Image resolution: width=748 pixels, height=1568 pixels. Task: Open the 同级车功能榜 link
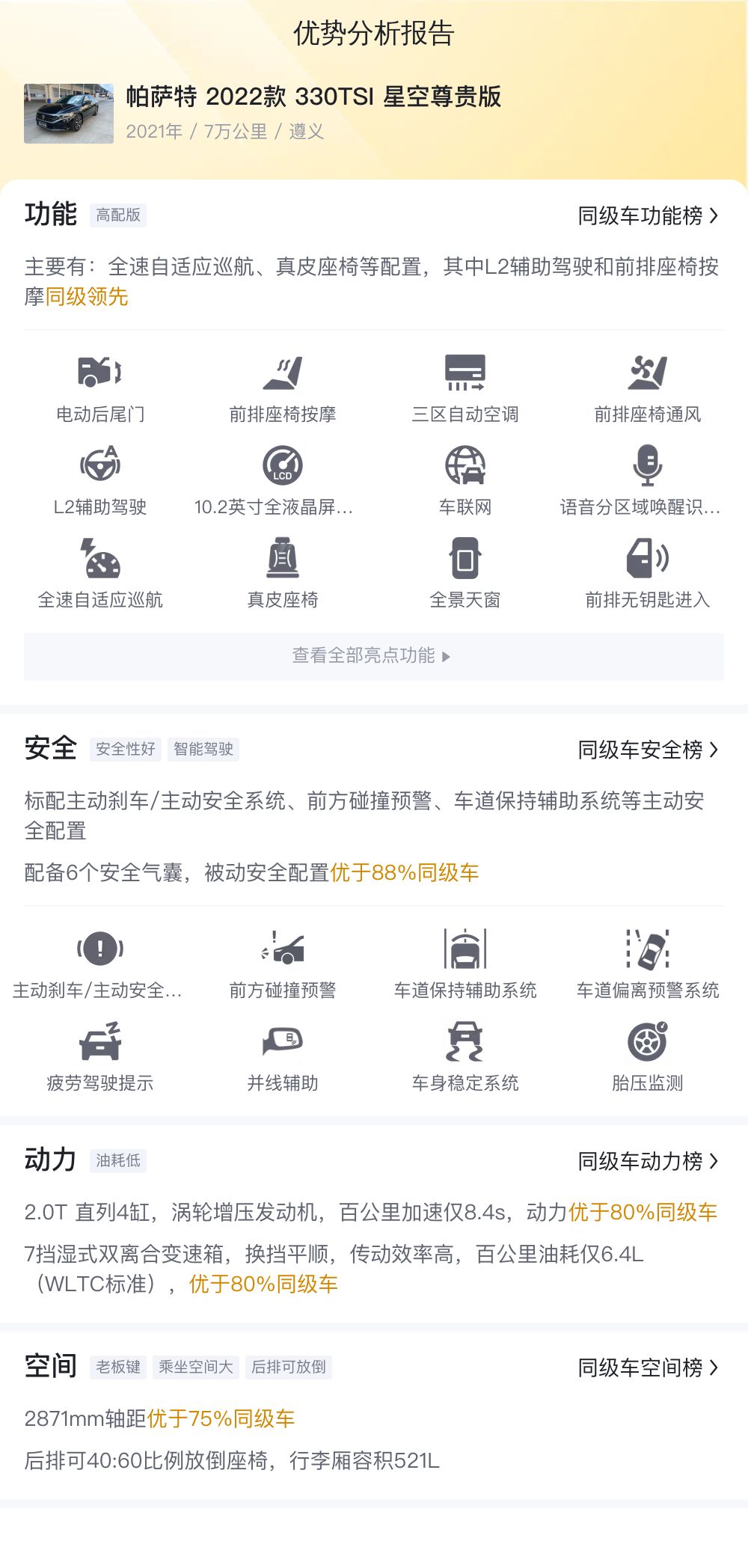[x=646, y=215]
